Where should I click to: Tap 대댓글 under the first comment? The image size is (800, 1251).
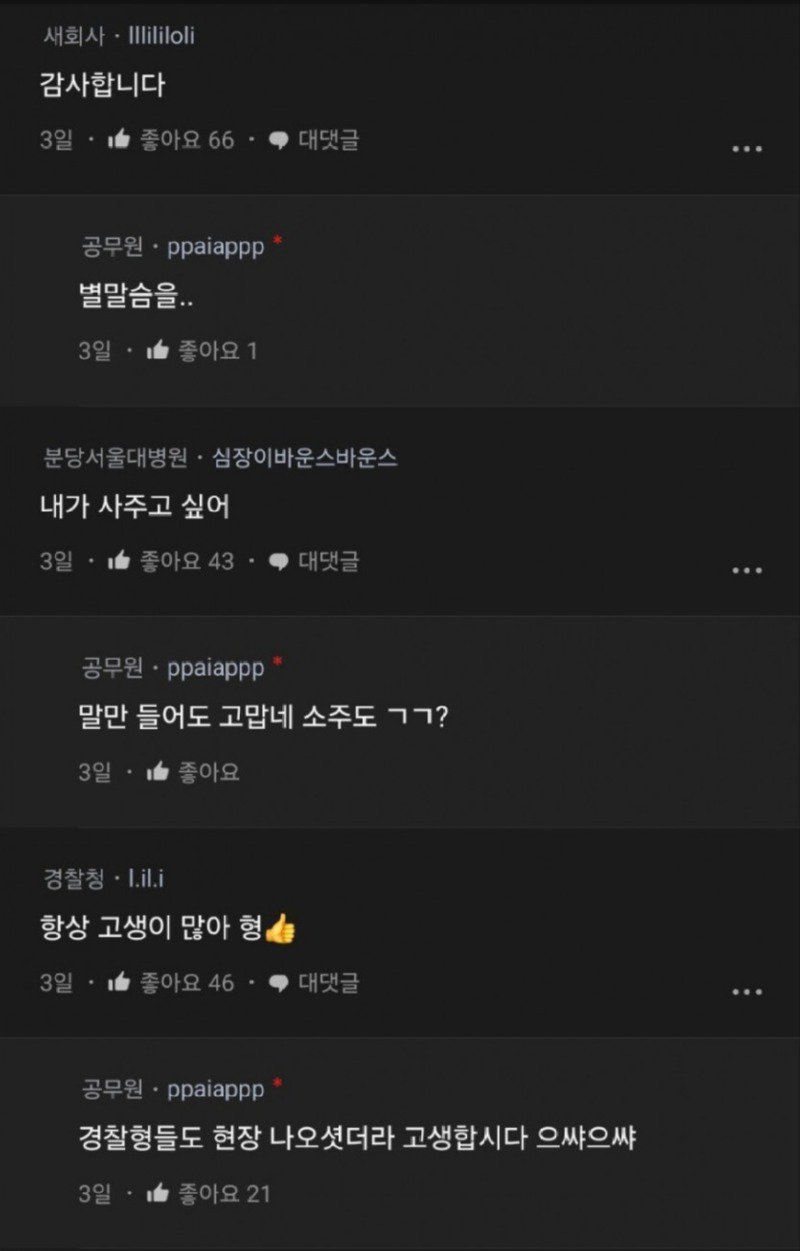tap(328, 140)
